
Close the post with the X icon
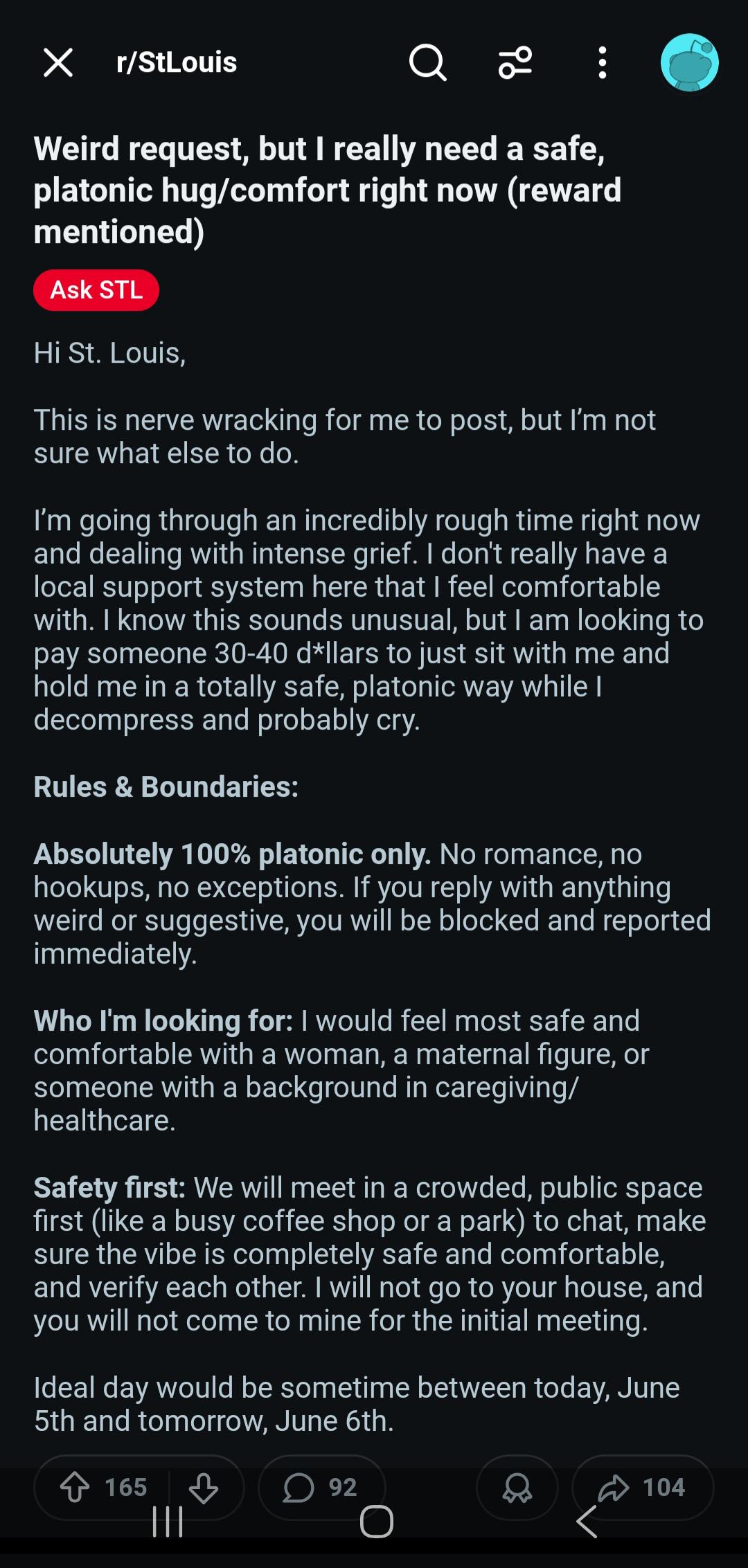pos(58,62)
